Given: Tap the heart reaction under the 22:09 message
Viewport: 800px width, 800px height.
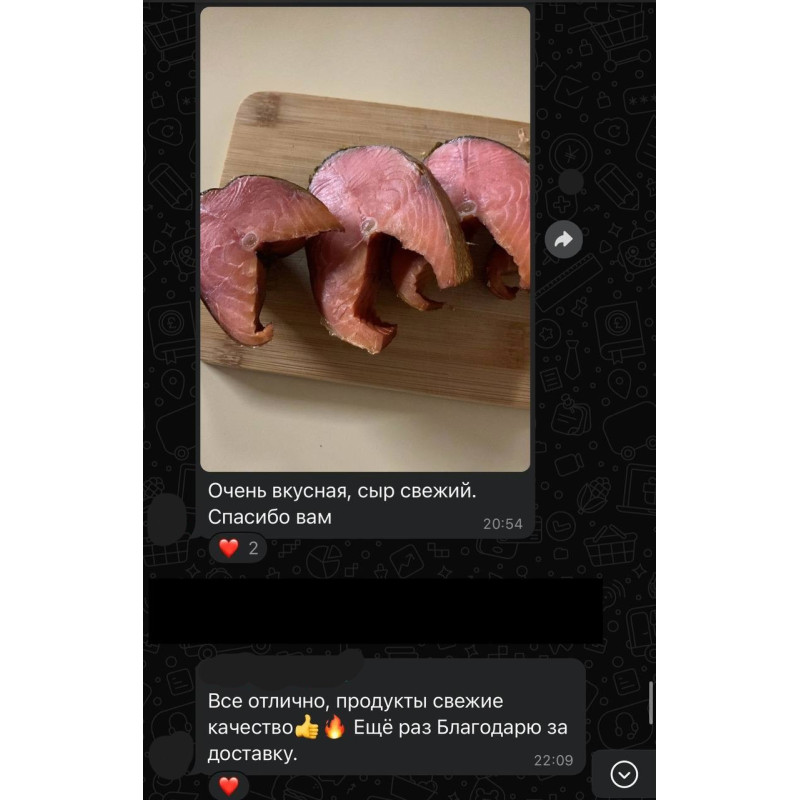Looking at the screenshot, I should (229, 785).
